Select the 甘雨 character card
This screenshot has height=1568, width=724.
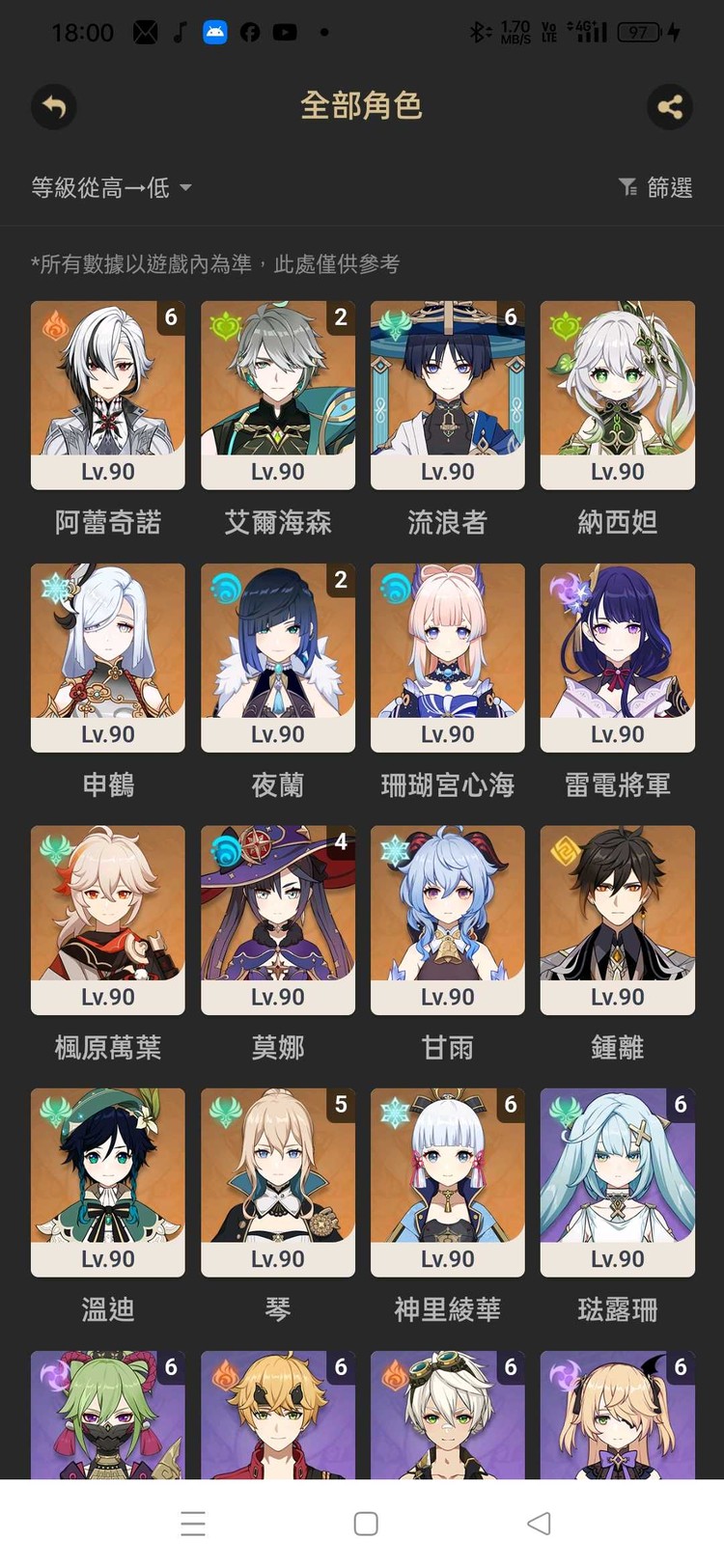click(x=448, y=919)
